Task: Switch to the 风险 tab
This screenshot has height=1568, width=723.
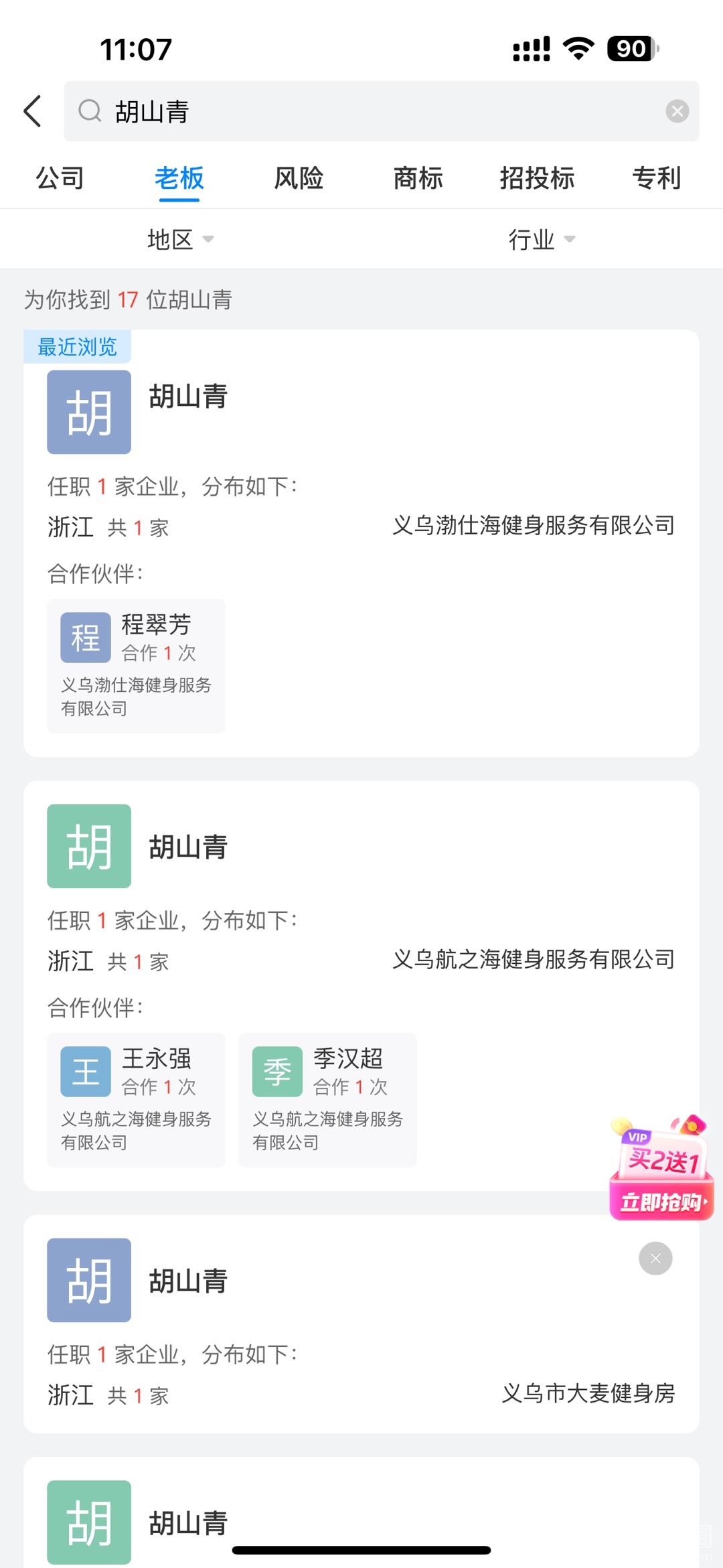Action: pos(299,178)
